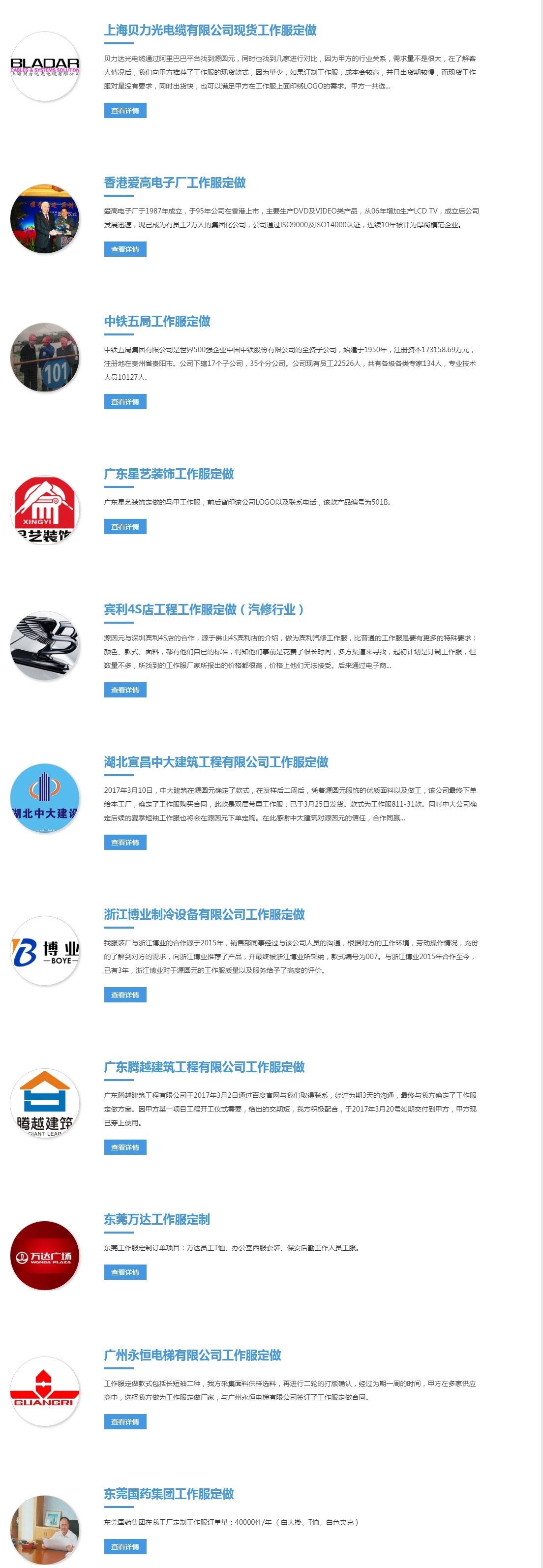Open the 中铁五局工作服定做 title link
The image size is (543, 1568).
(157, 321)
